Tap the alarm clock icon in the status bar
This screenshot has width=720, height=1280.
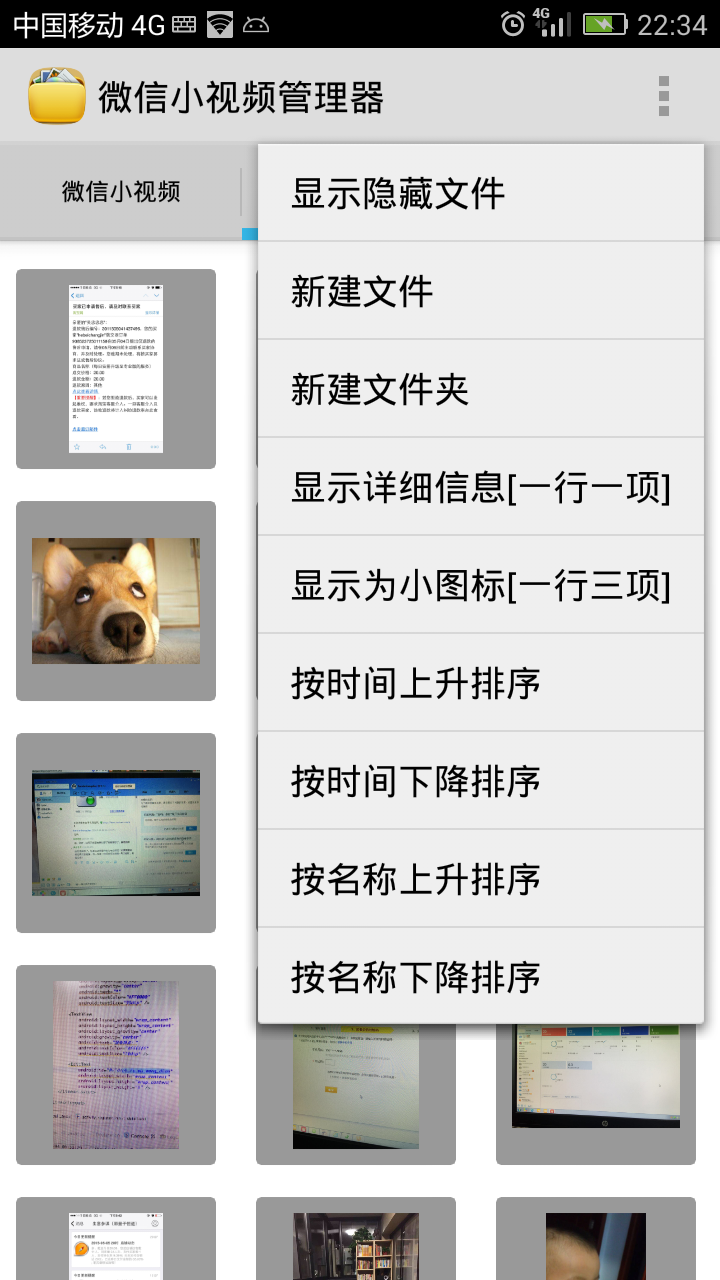[512, 22]
